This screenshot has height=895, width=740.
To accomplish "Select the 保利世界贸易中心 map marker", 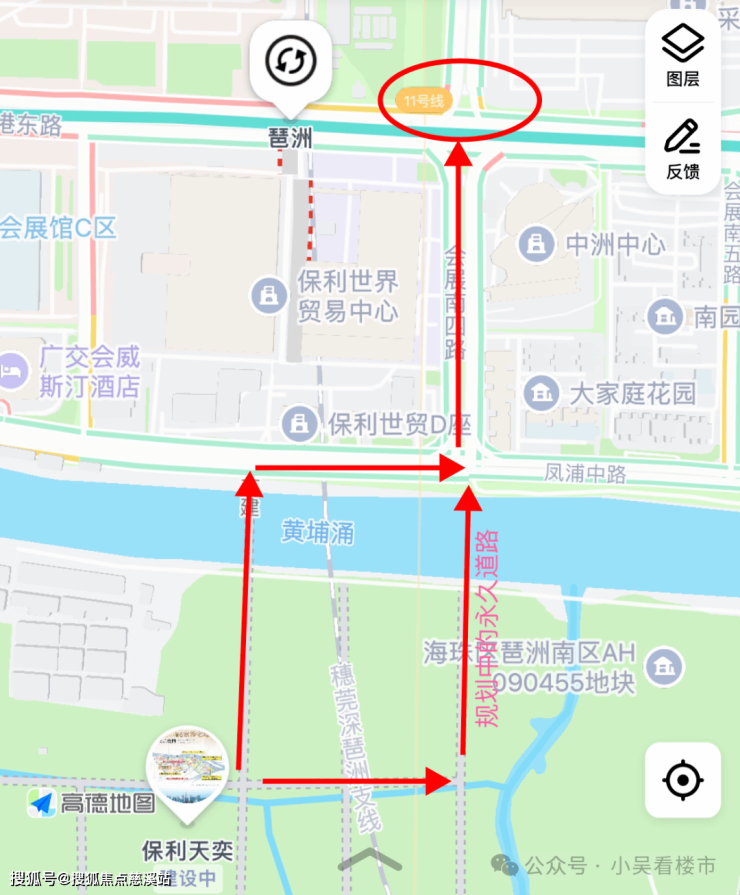I will 268,295.
